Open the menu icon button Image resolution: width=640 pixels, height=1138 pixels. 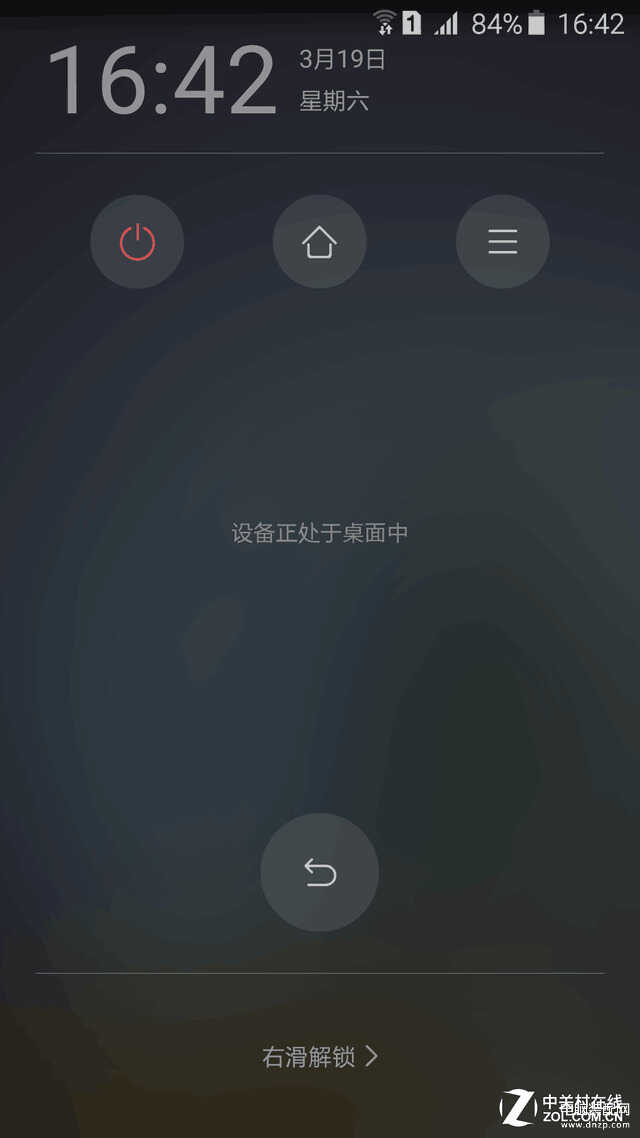(x=502, y=242)
